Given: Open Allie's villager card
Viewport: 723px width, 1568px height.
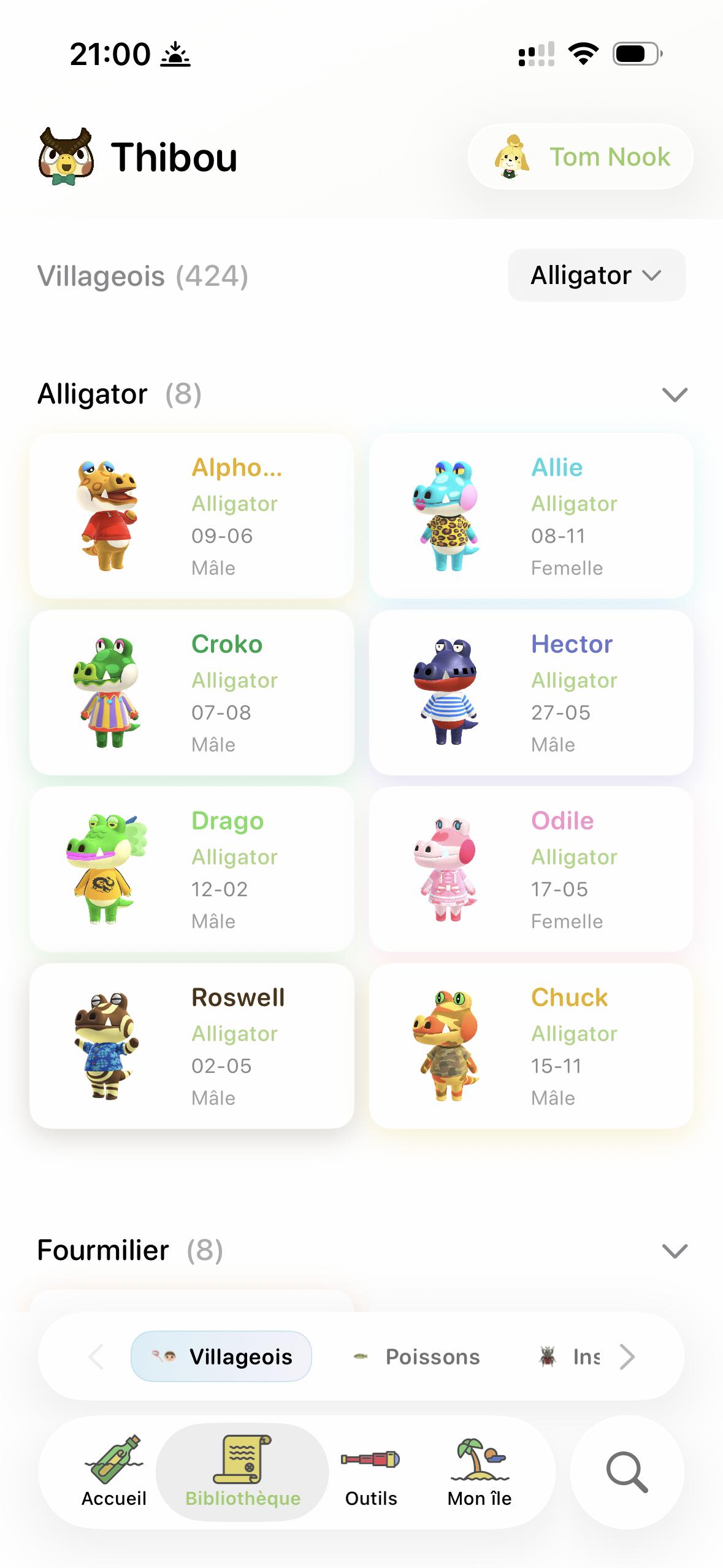Looking at the screenshot, I should pos(531,516).
